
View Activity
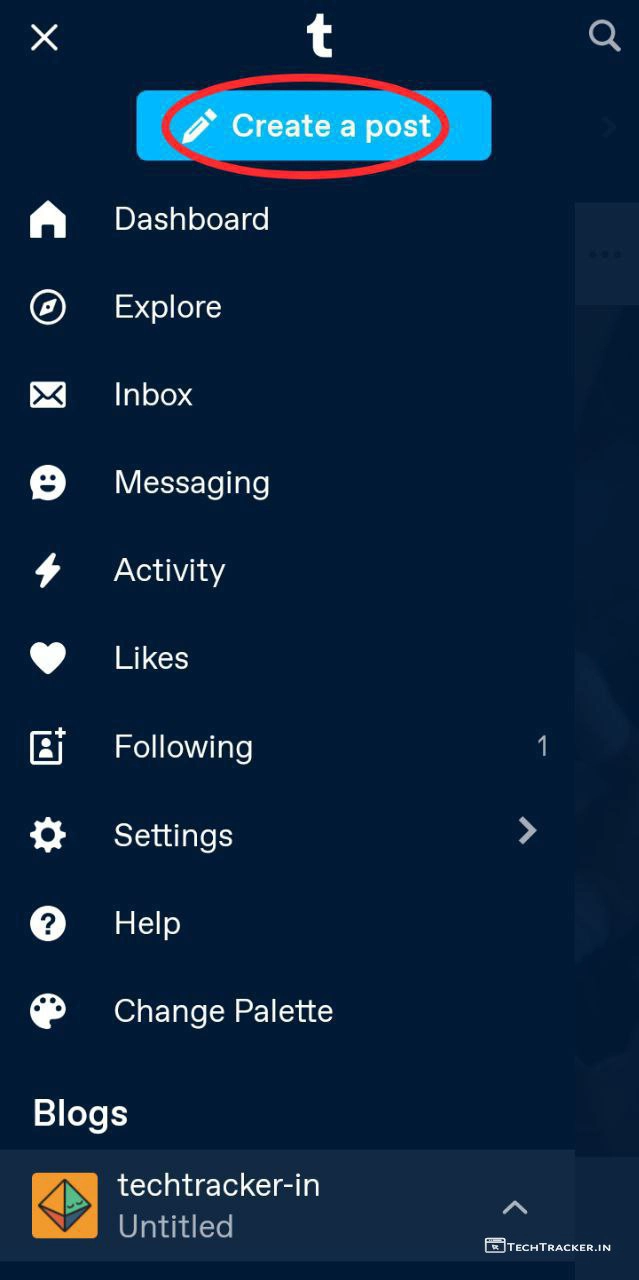pyautogui.click(x=169, y=570)
